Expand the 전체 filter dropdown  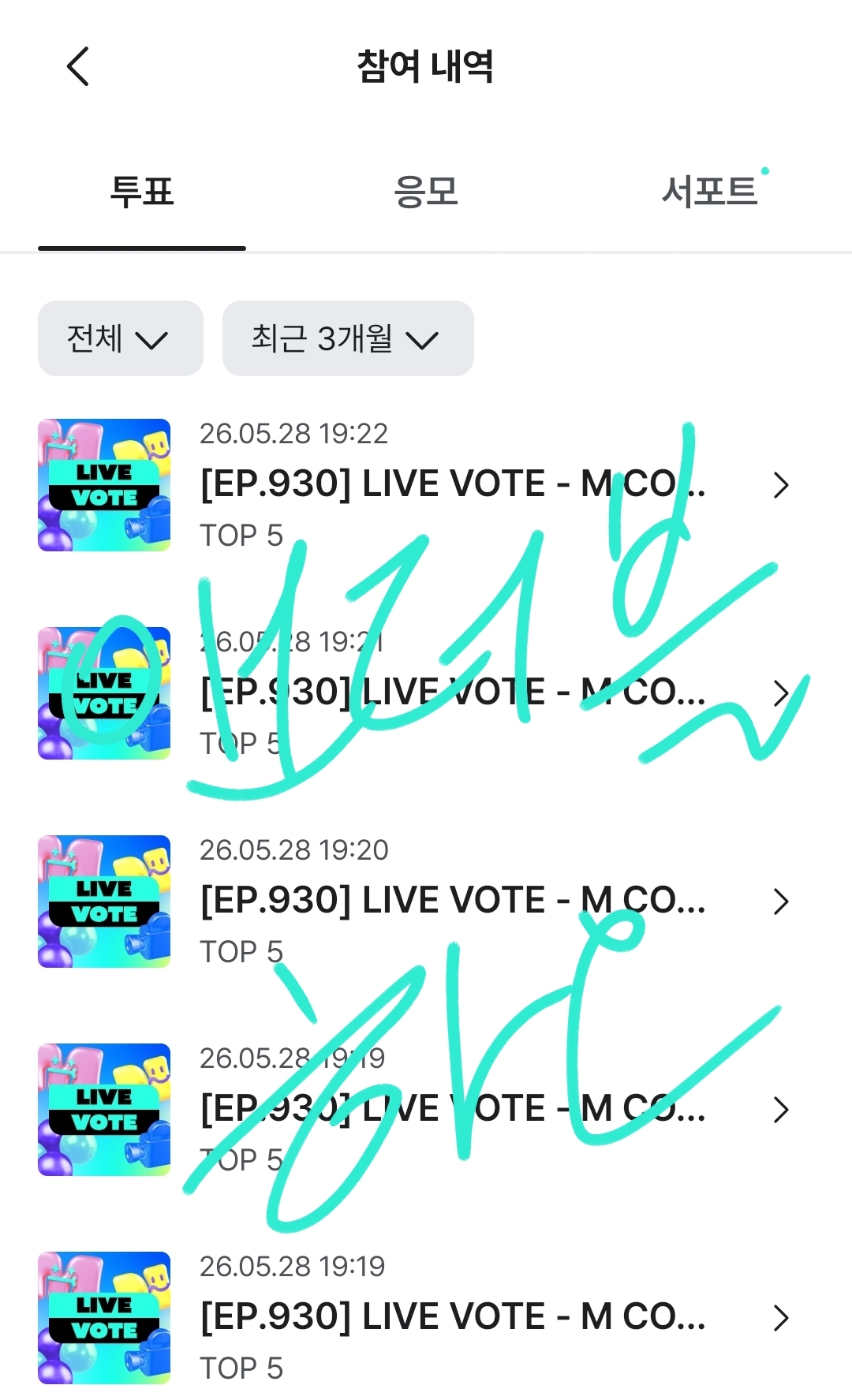click(x=121, y=338)
